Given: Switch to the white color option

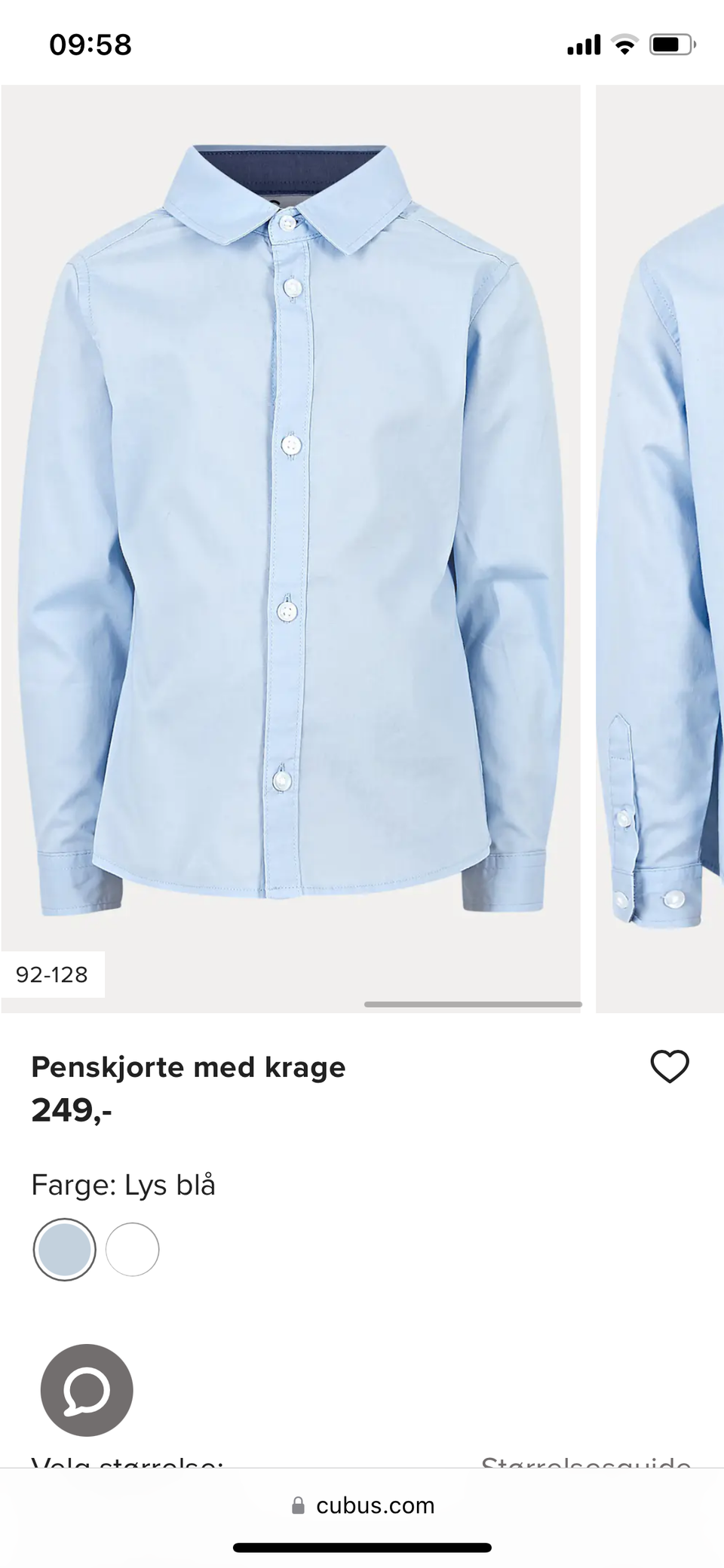Looking at the screenshot, I should pos(133,1249).
